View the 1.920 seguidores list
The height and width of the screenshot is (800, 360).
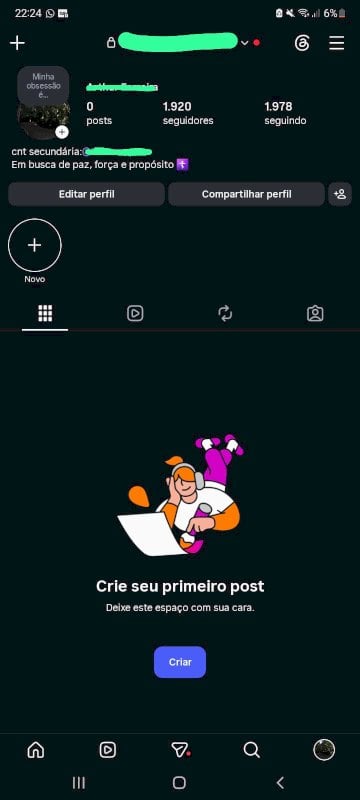[x=188, y=113]
